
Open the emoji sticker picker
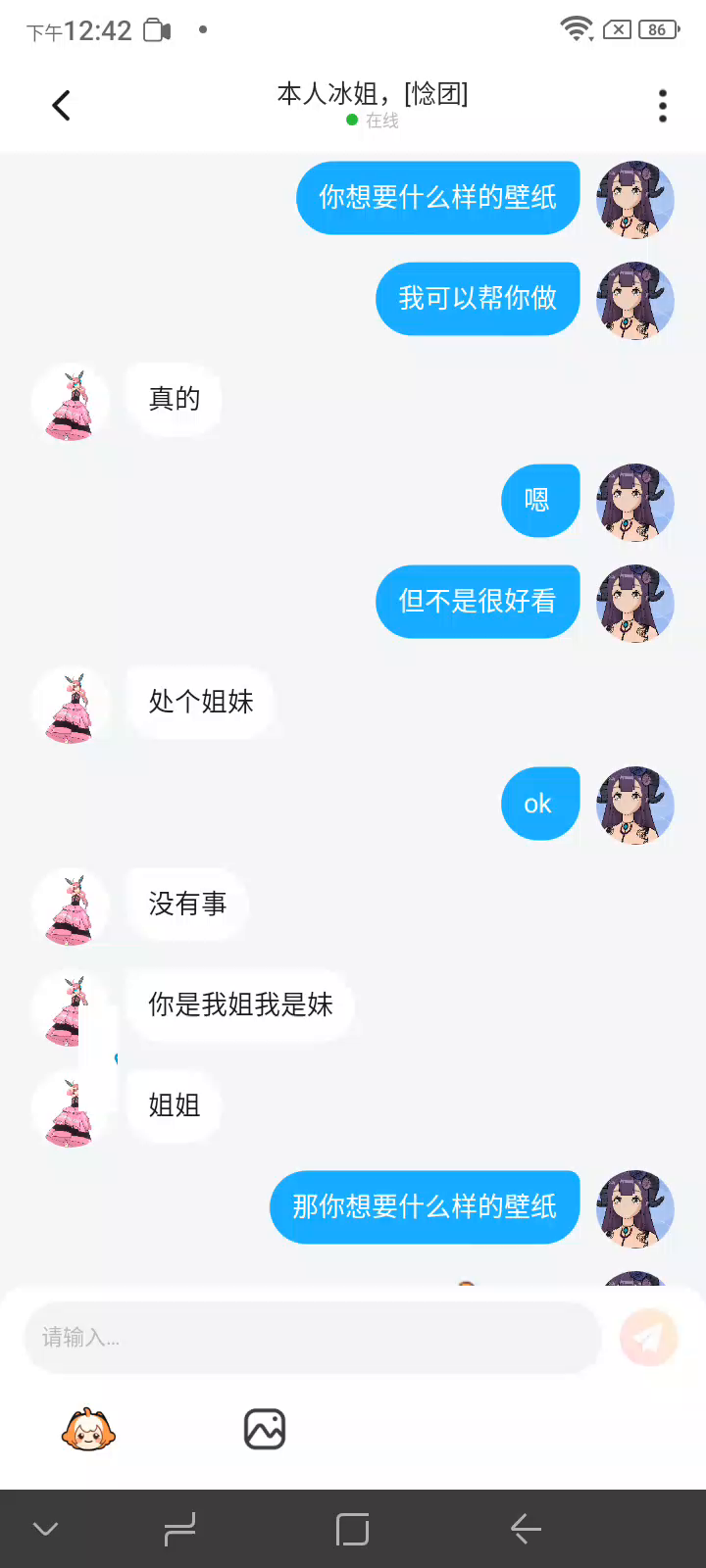88,1430
